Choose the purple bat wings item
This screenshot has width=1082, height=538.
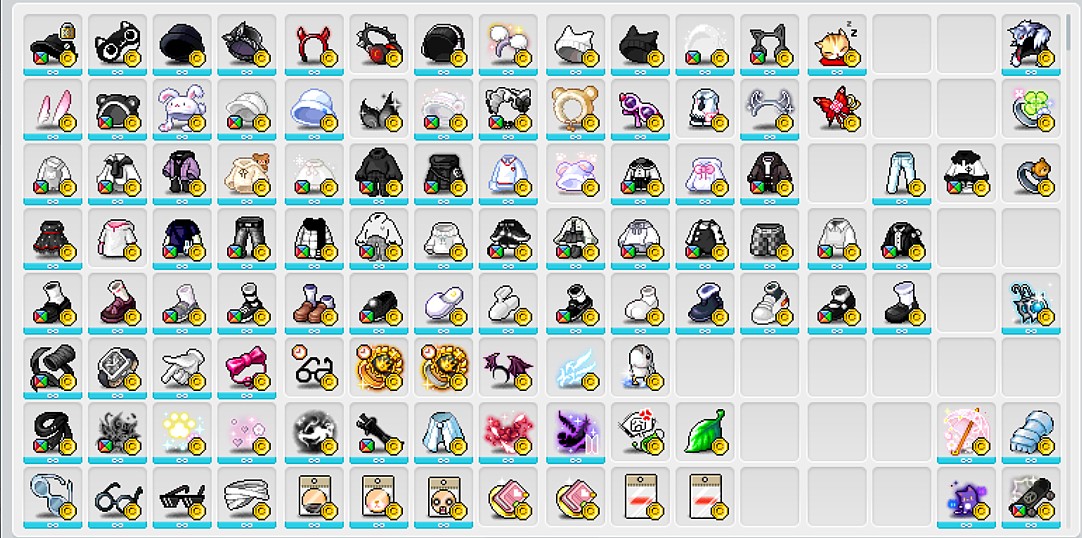(508, 367)
